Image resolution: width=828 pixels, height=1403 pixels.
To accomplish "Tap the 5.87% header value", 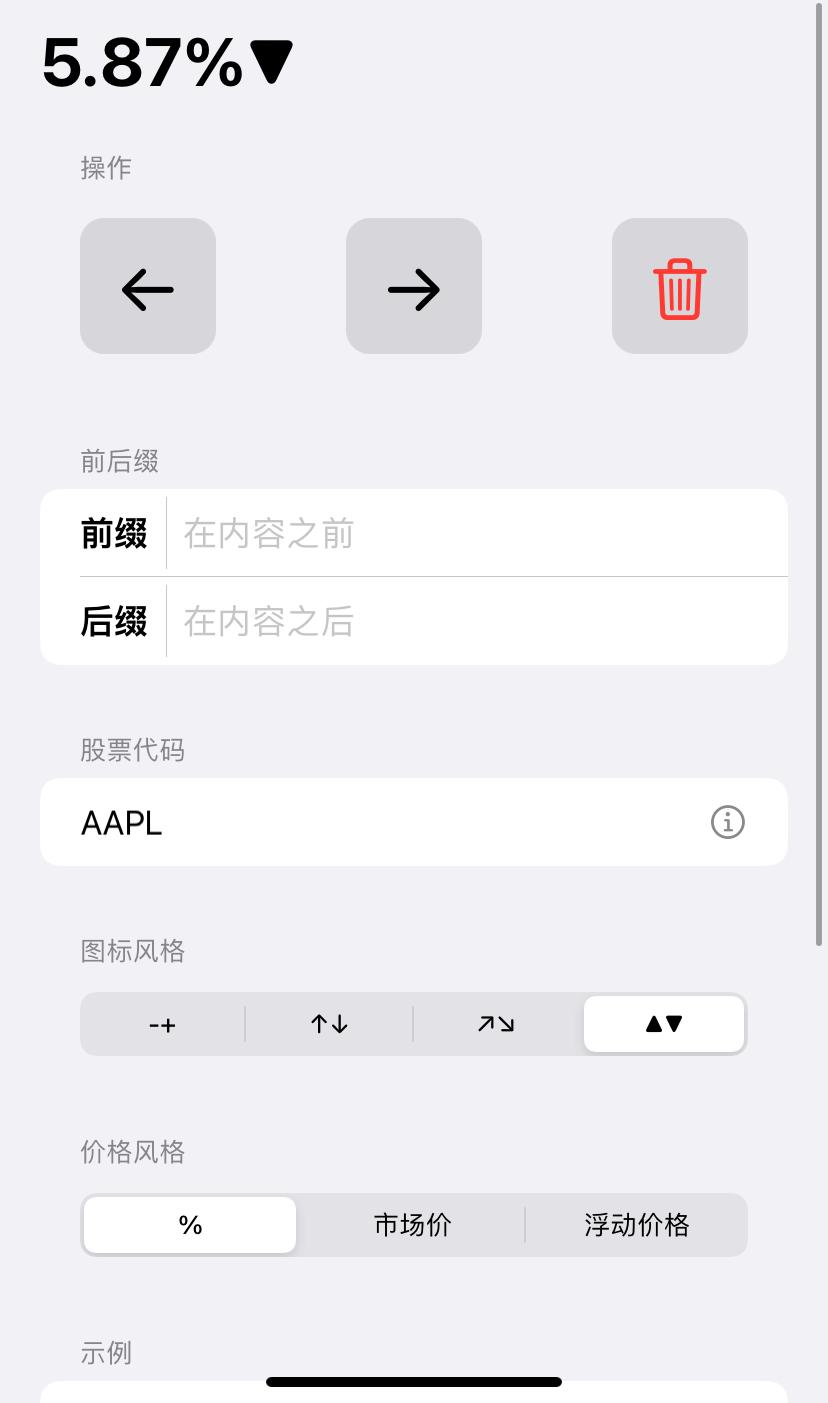I will point(165,63).
